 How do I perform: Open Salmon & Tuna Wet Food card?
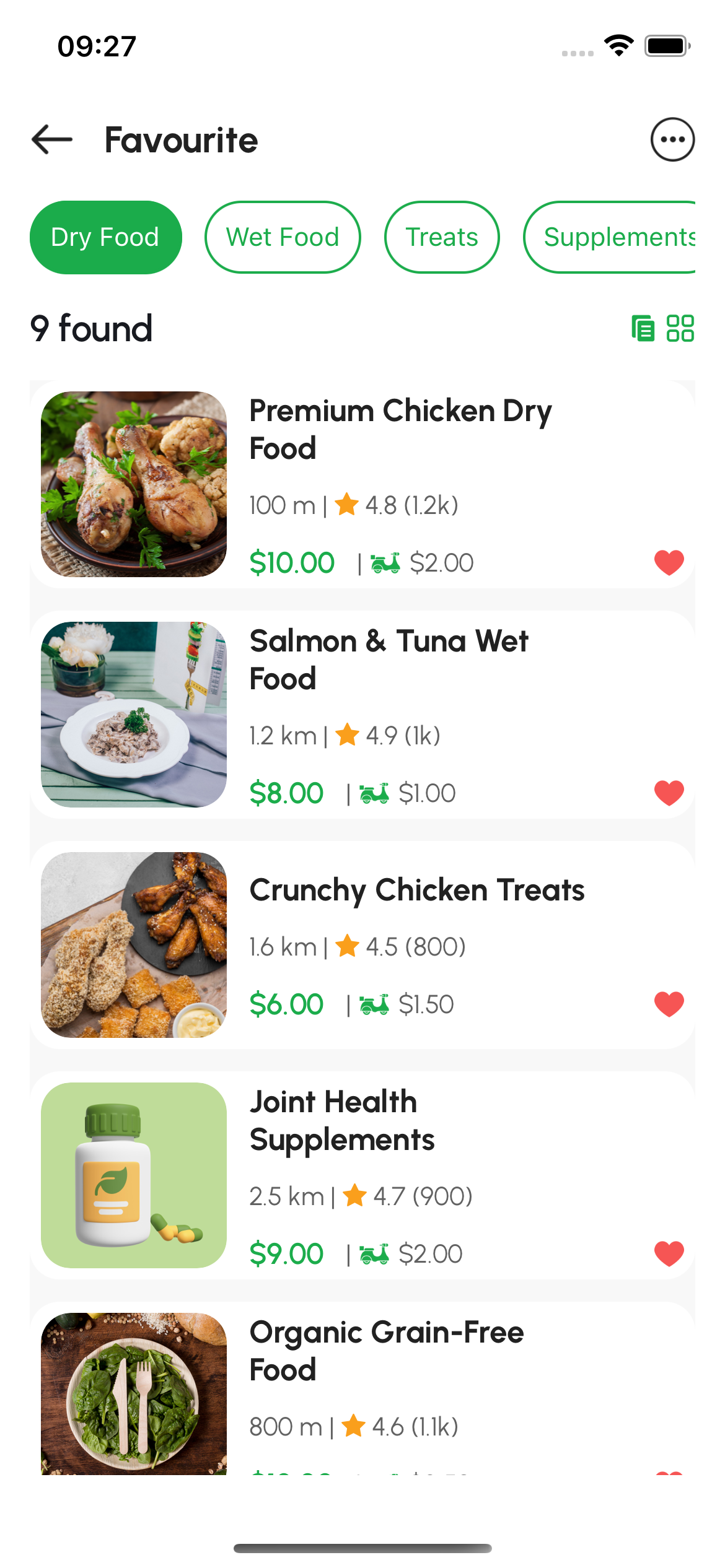[x=389, y=660]
